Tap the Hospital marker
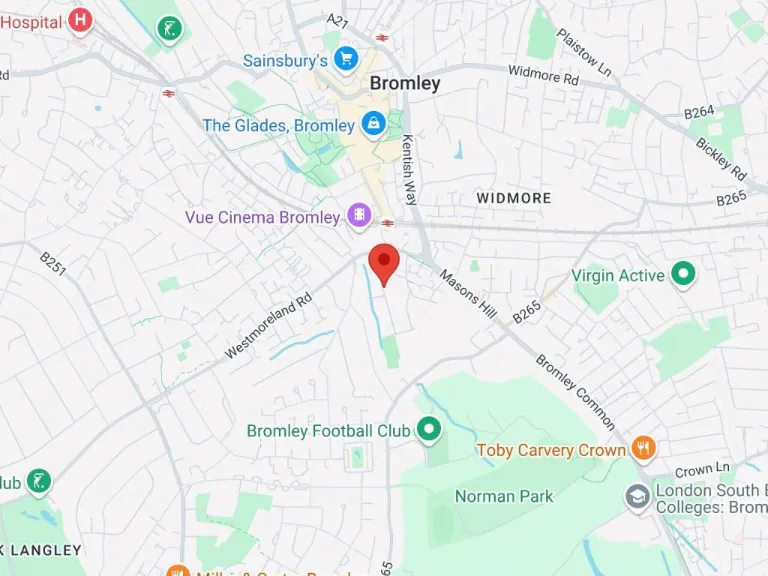Viewport: 768px width, 576px height. 82,20
